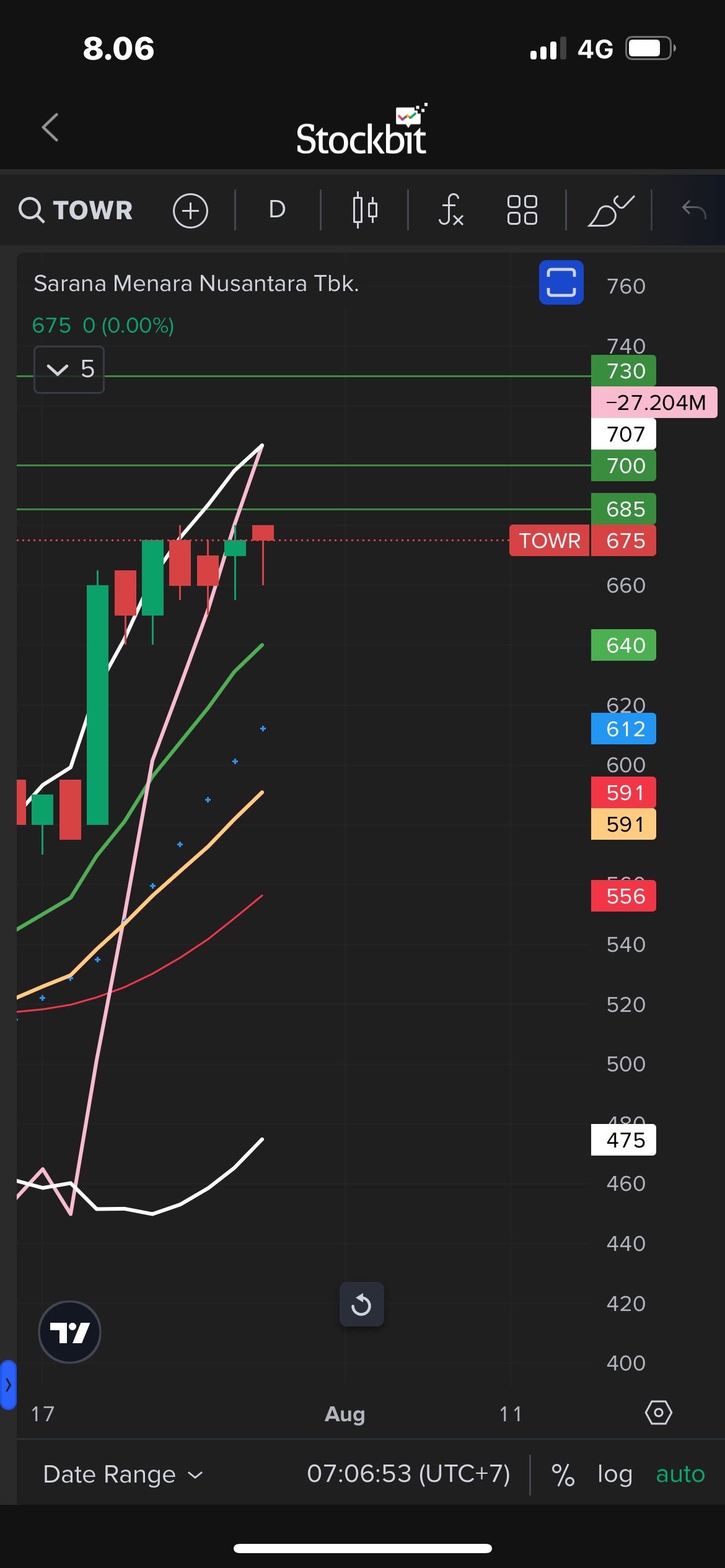Image resolution: width=725 pixels, height=1568 pixels.
Task: Undo the last chart action
Action: pos(693,210)
